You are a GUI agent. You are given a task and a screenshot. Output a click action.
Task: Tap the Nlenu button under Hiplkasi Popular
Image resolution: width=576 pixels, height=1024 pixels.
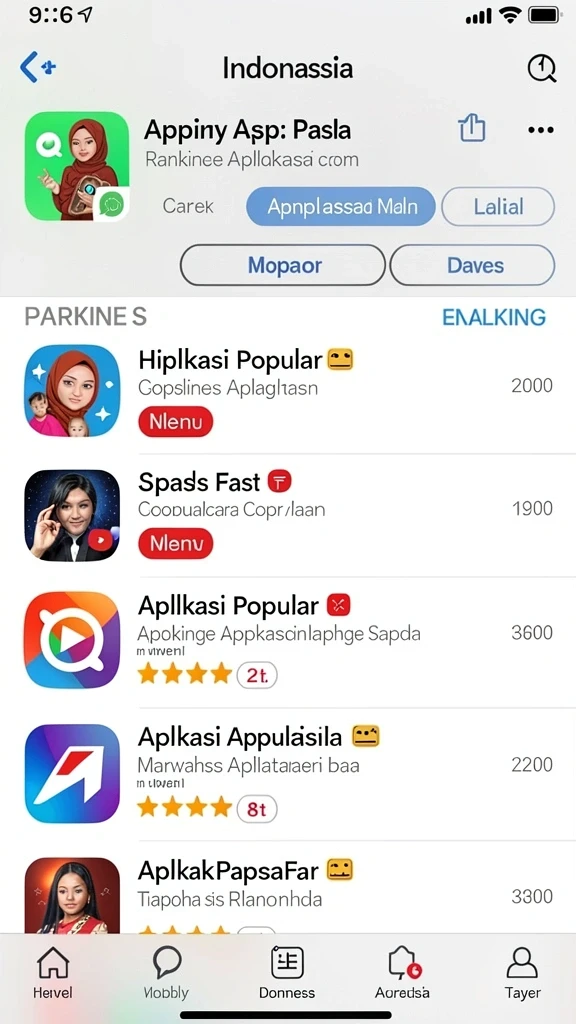[176, 422]
